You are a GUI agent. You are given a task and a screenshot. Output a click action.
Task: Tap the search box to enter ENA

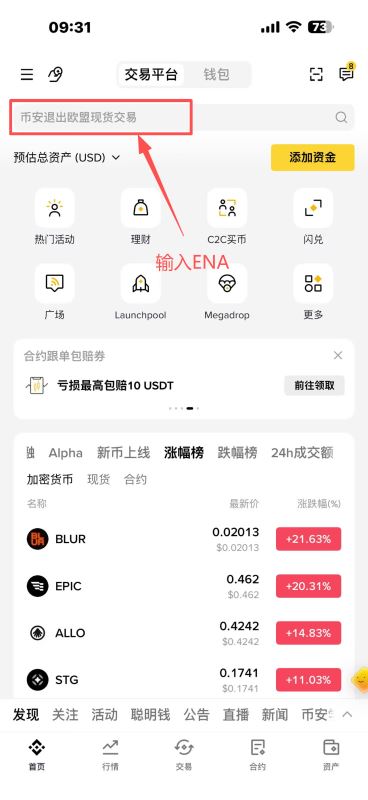[x=182, y=117]
